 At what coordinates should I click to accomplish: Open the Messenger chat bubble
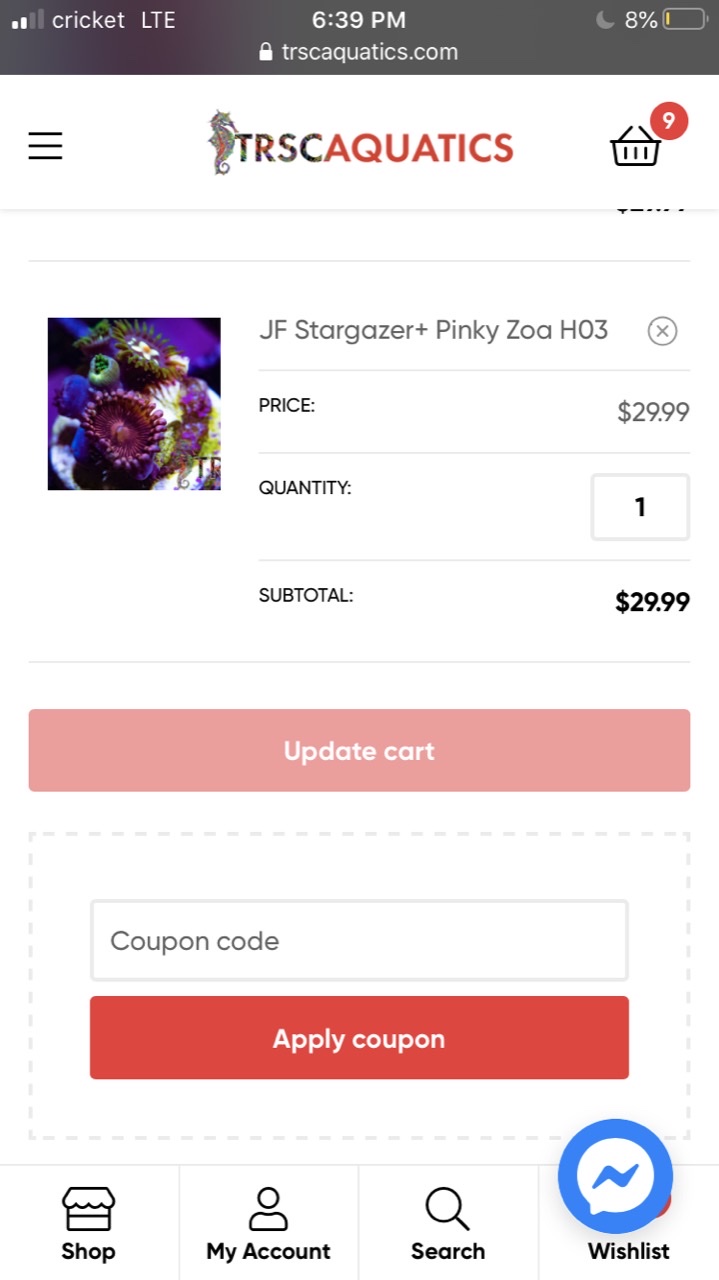(x=615, y=1176)
